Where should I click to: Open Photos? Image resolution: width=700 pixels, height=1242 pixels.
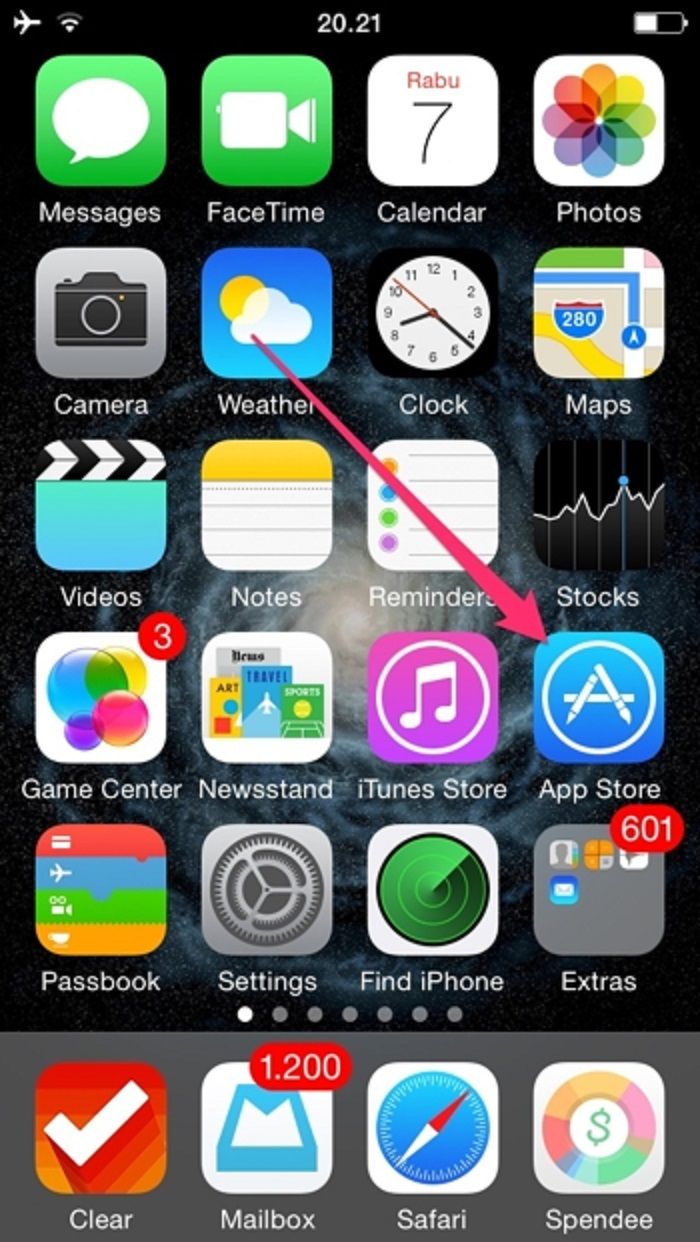tap(599, 121)
